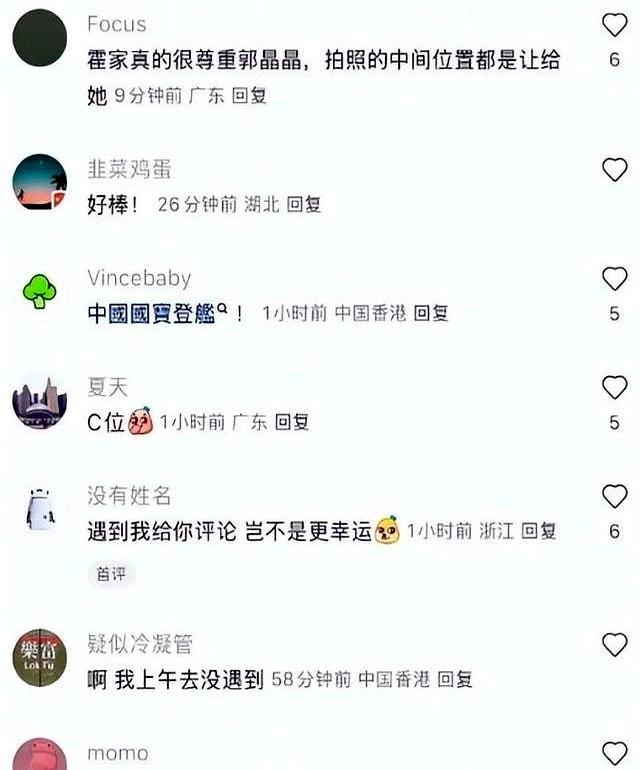Image resolution: width=640 pixels, height=770 pixels.
Task: Reply to 疑似冷凝管's comment
Action: click(455, 680)
